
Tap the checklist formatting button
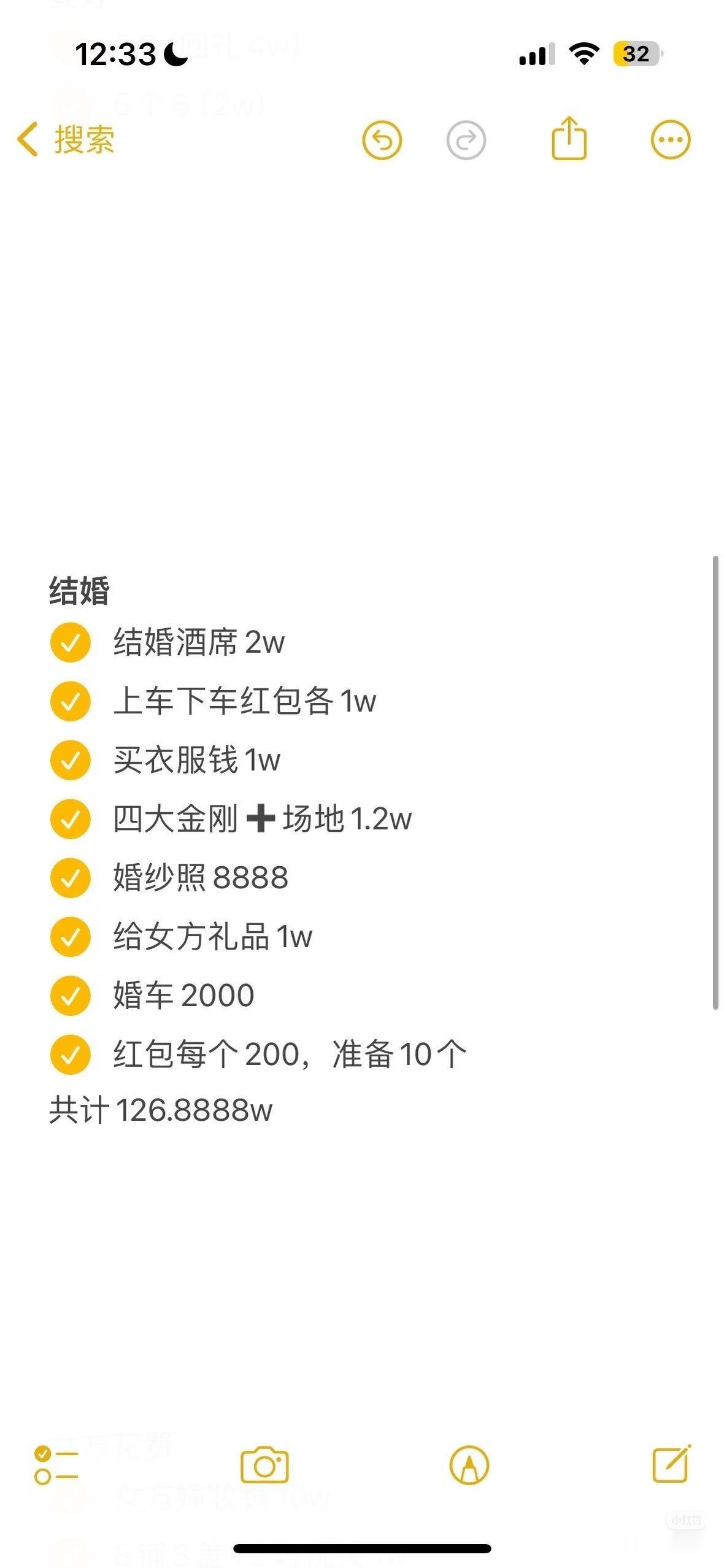coord(56,1465)
